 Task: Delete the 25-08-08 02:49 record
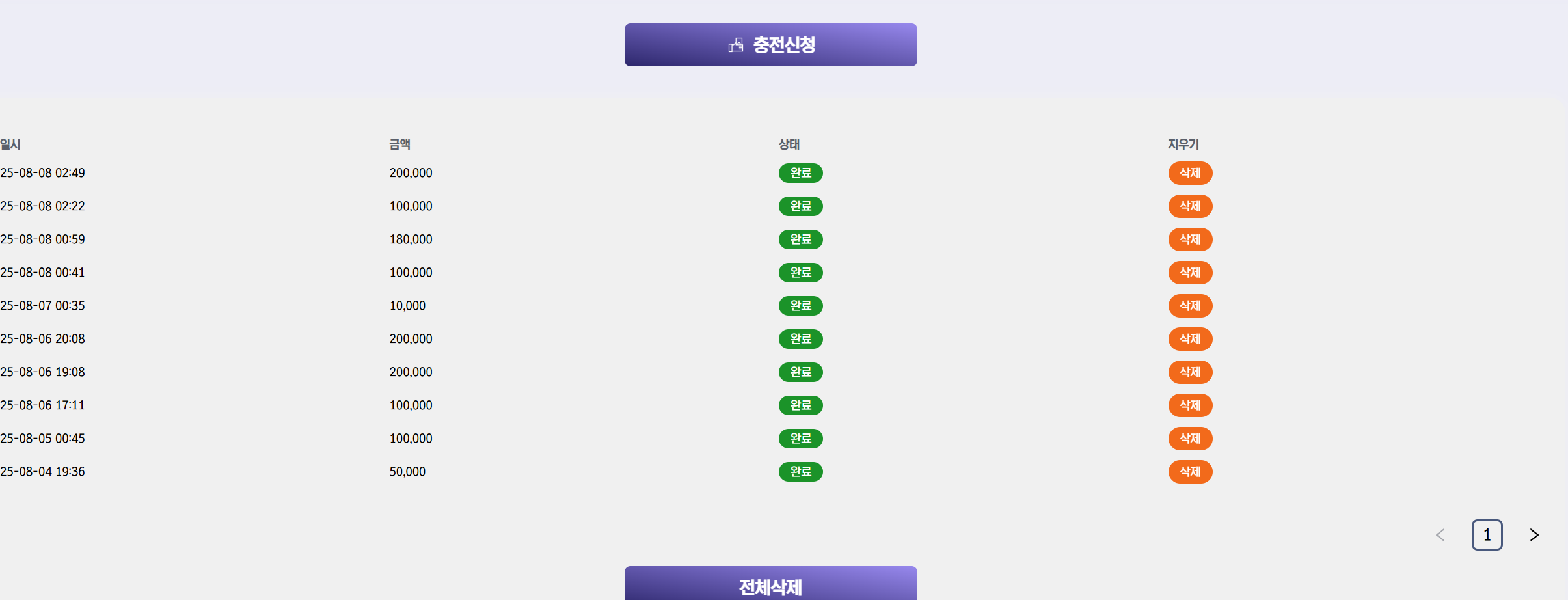tap(1190, 173)
